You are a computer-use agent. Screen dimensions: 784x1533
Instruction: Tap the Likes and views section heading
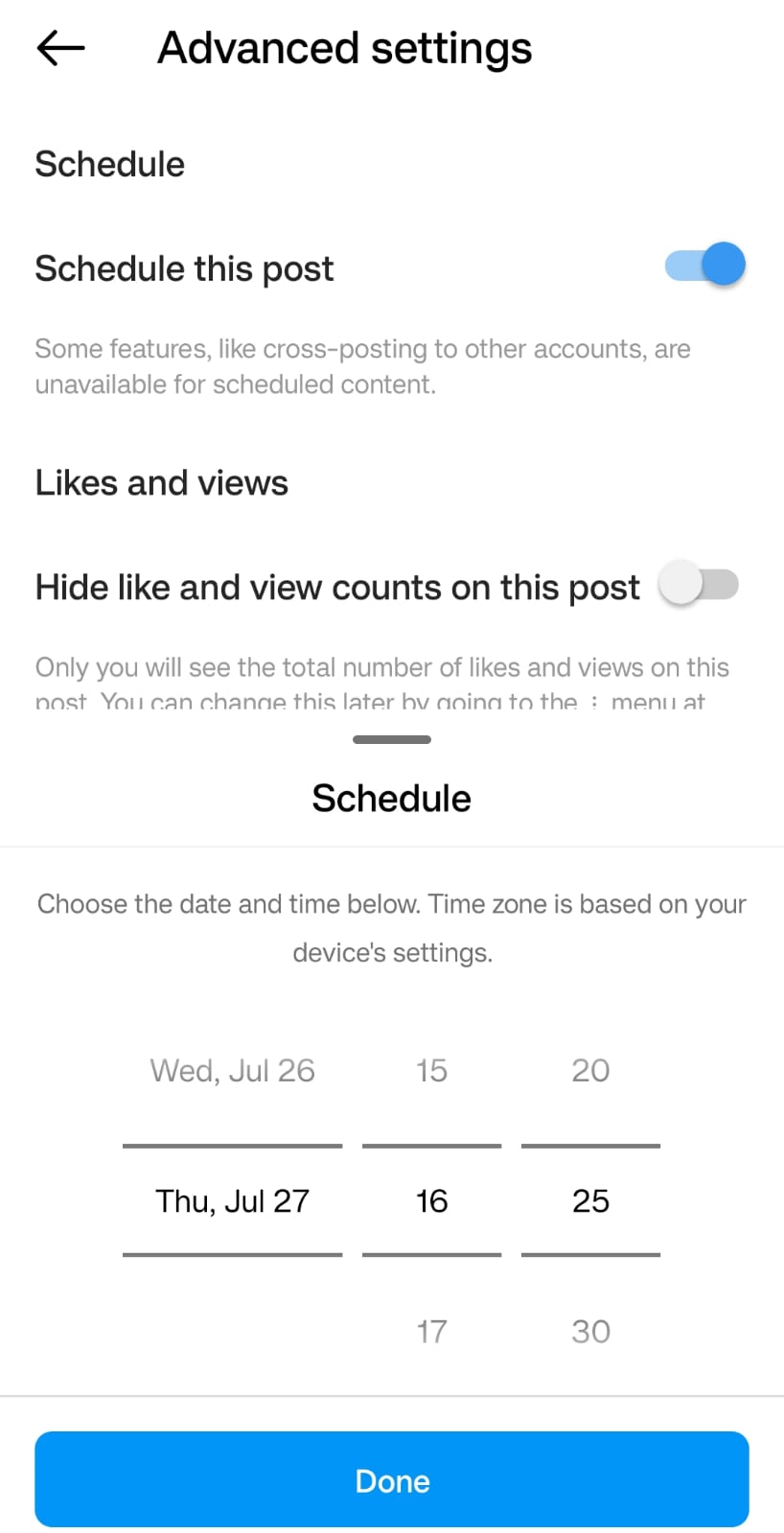161,482
